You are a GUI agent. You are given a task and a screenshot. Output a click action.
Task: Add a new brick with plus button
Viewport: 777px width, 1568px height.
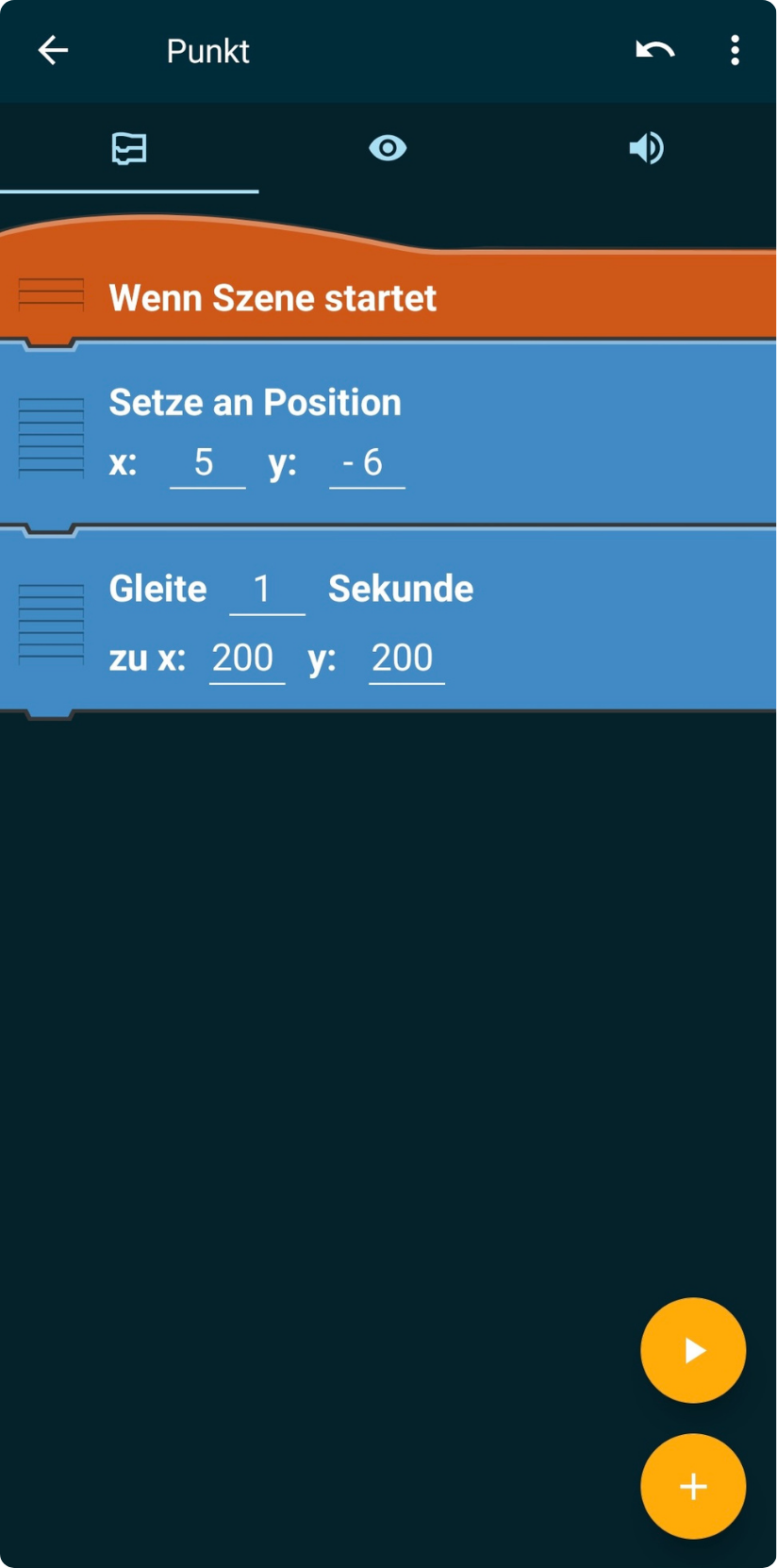click(x=693, y=1486)
